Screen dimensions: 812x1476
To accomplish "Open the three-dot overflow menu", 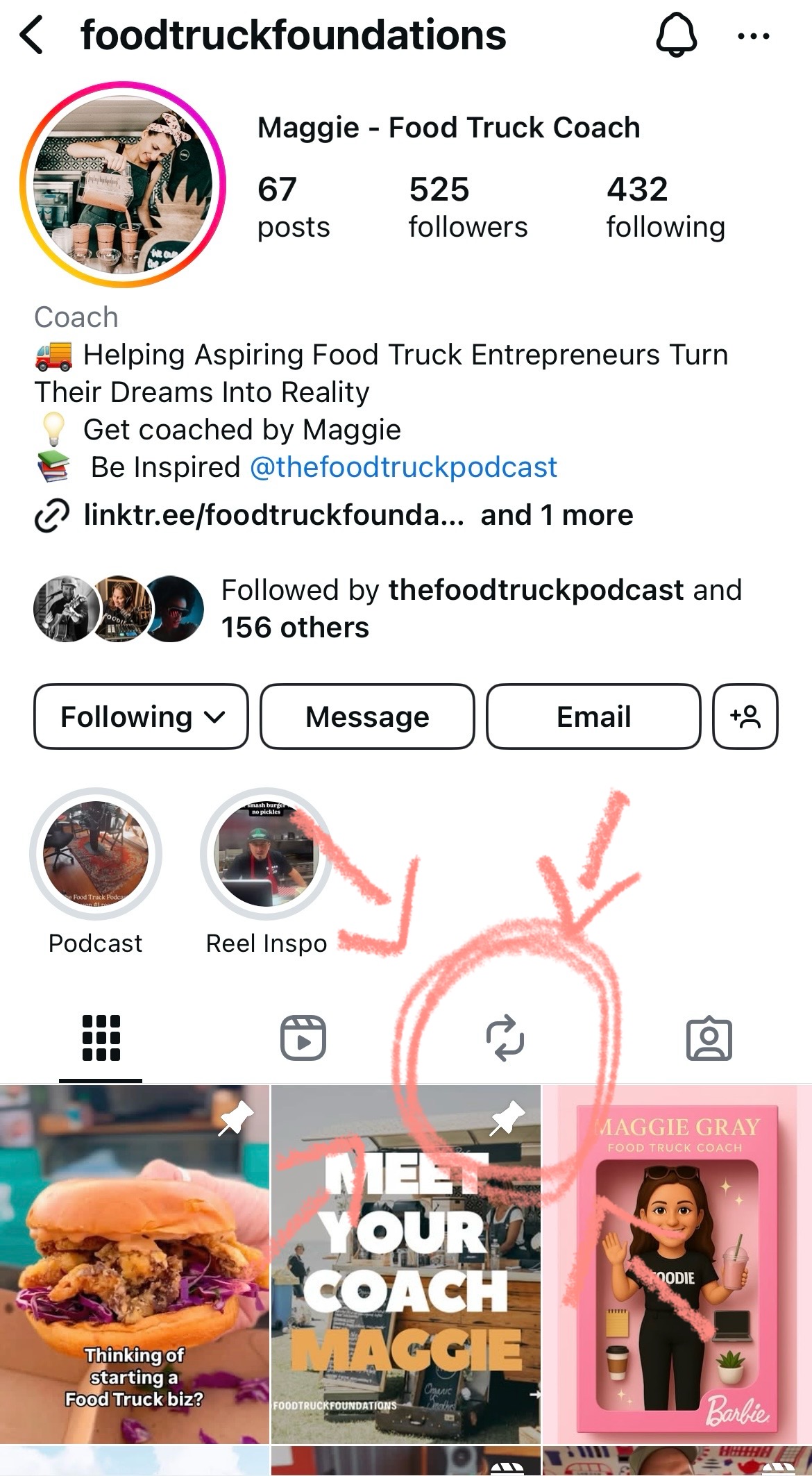I will pos(753,36).
